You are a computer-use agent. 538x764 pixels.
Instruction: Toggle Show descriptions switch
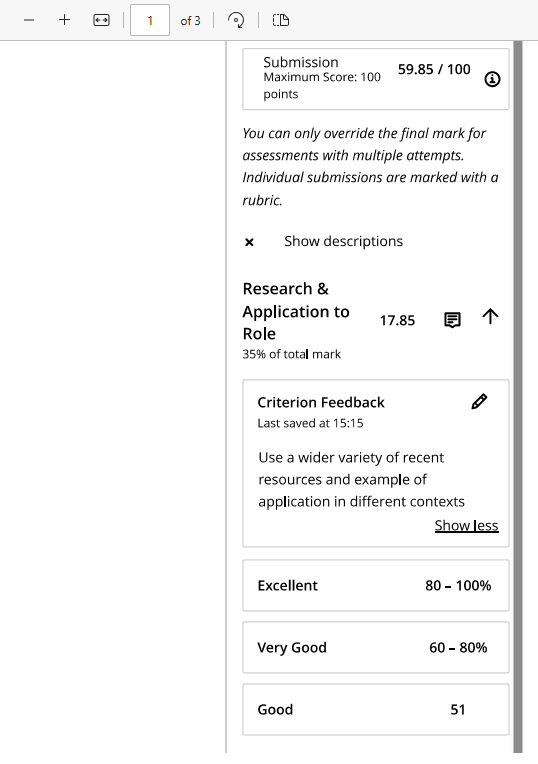[x=249, y=242]
